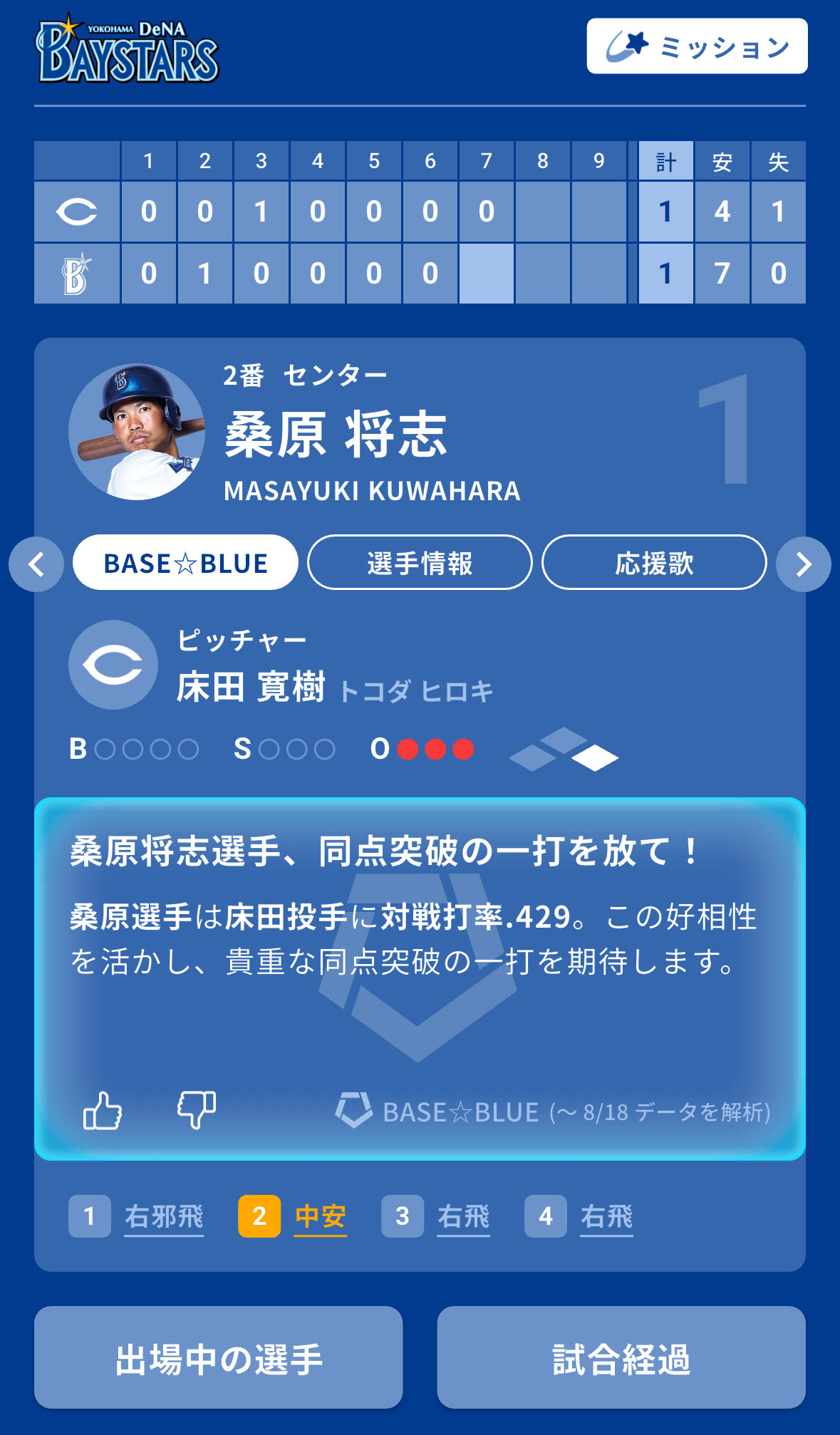840x1435 pixels.
Task: View second at-bat result 中安
Action: point(320,1216)
